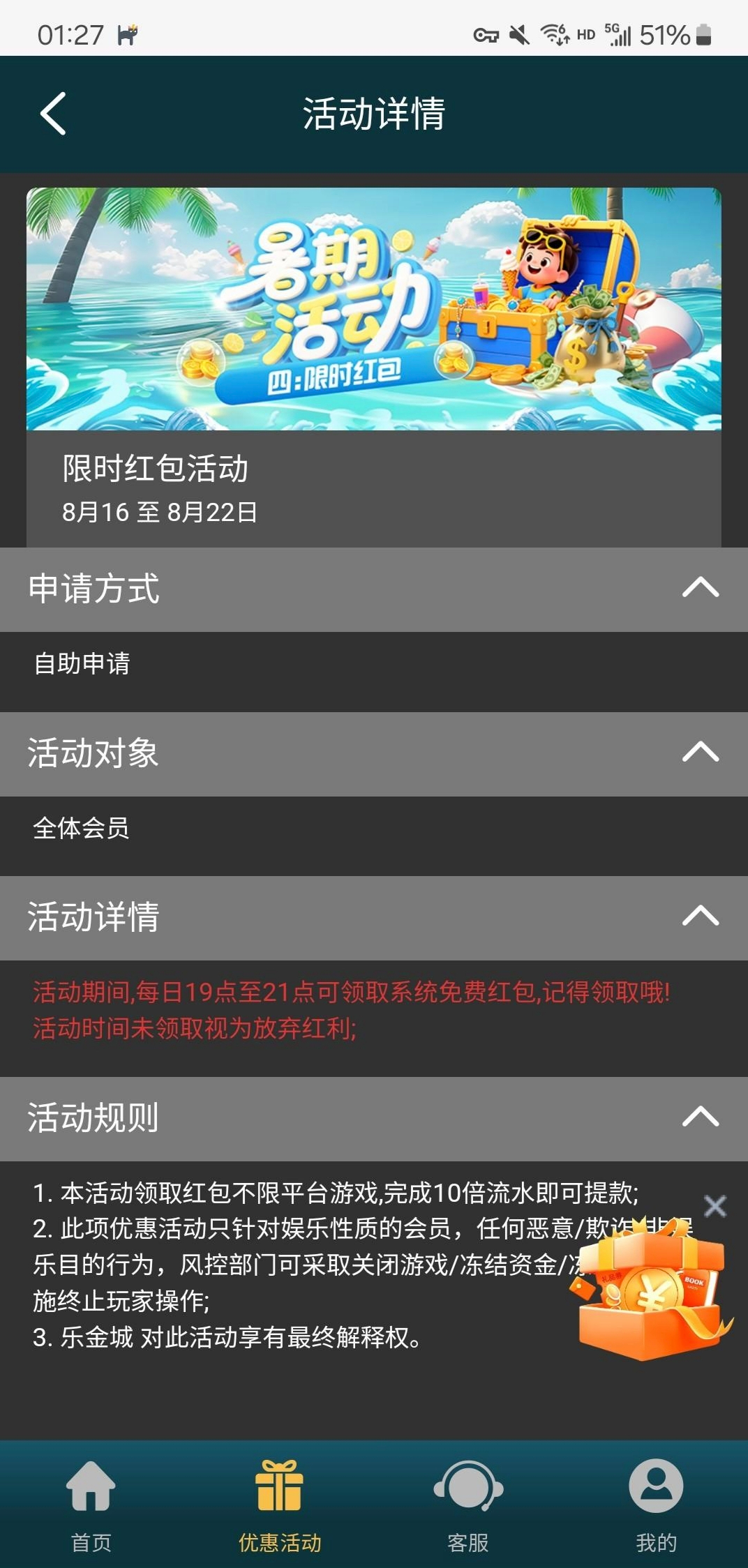This screenshot has height=1568, width=748.
Task: Collapse the 活动详情 section
Action: coord(700,916)
